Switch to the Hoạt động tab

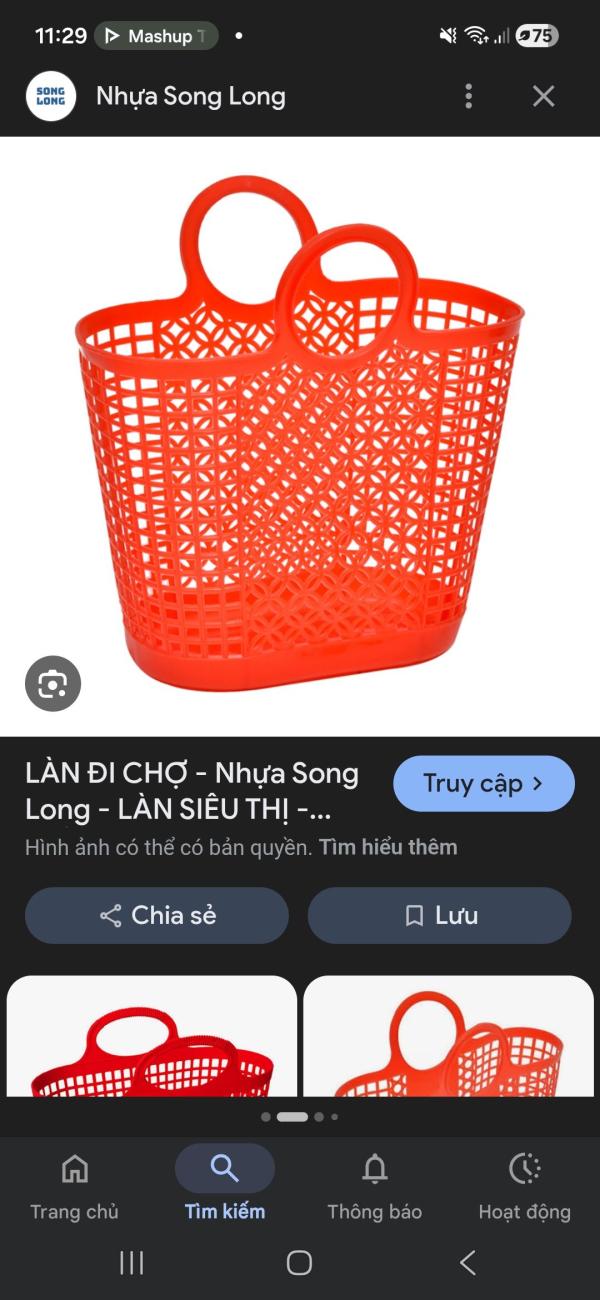(524, 1186)
